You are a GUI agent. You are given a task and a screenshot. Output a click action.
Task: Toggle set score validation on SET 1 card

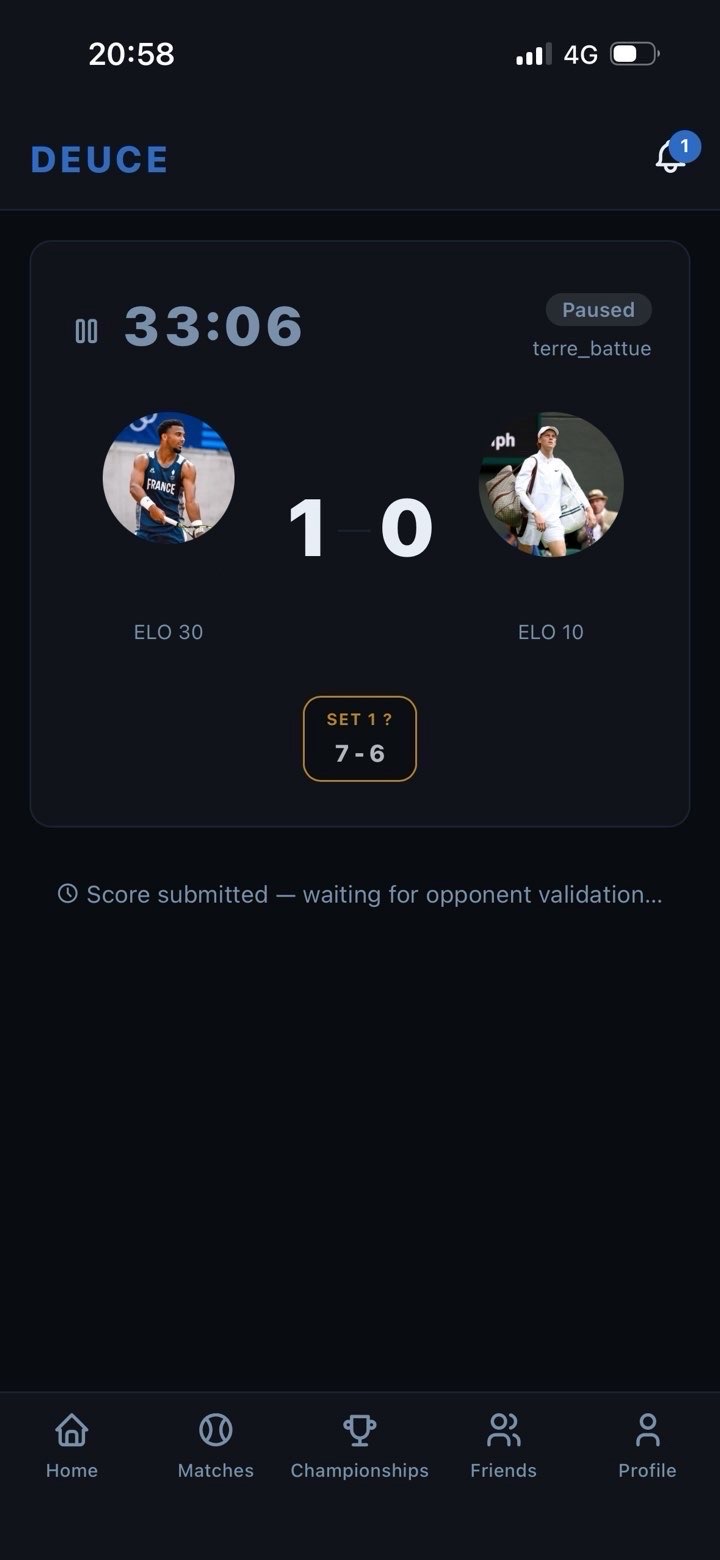(x=359, y=739)
